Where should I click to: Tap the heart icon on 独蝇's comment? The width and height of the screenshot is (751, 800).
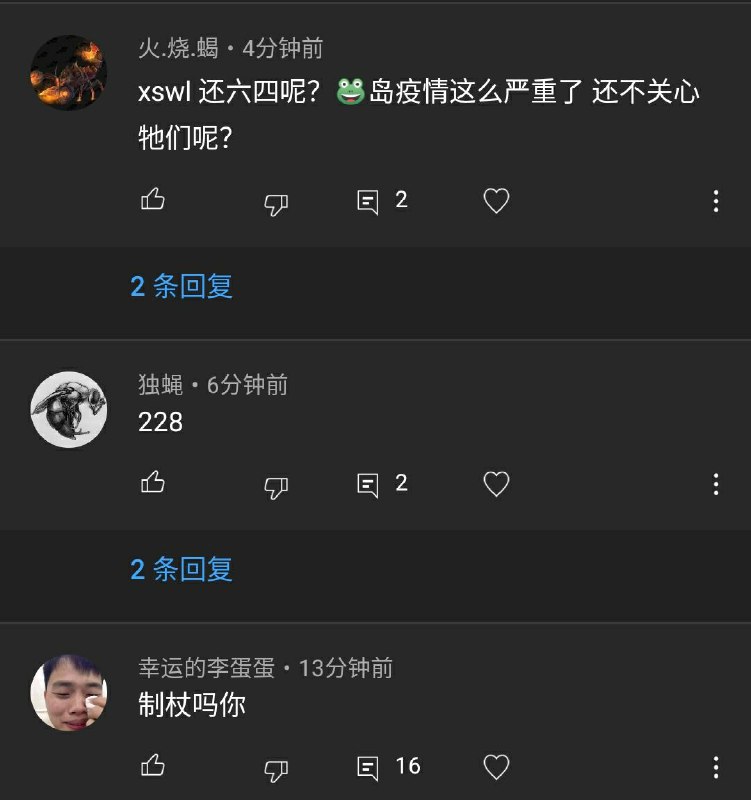[494, 482]
